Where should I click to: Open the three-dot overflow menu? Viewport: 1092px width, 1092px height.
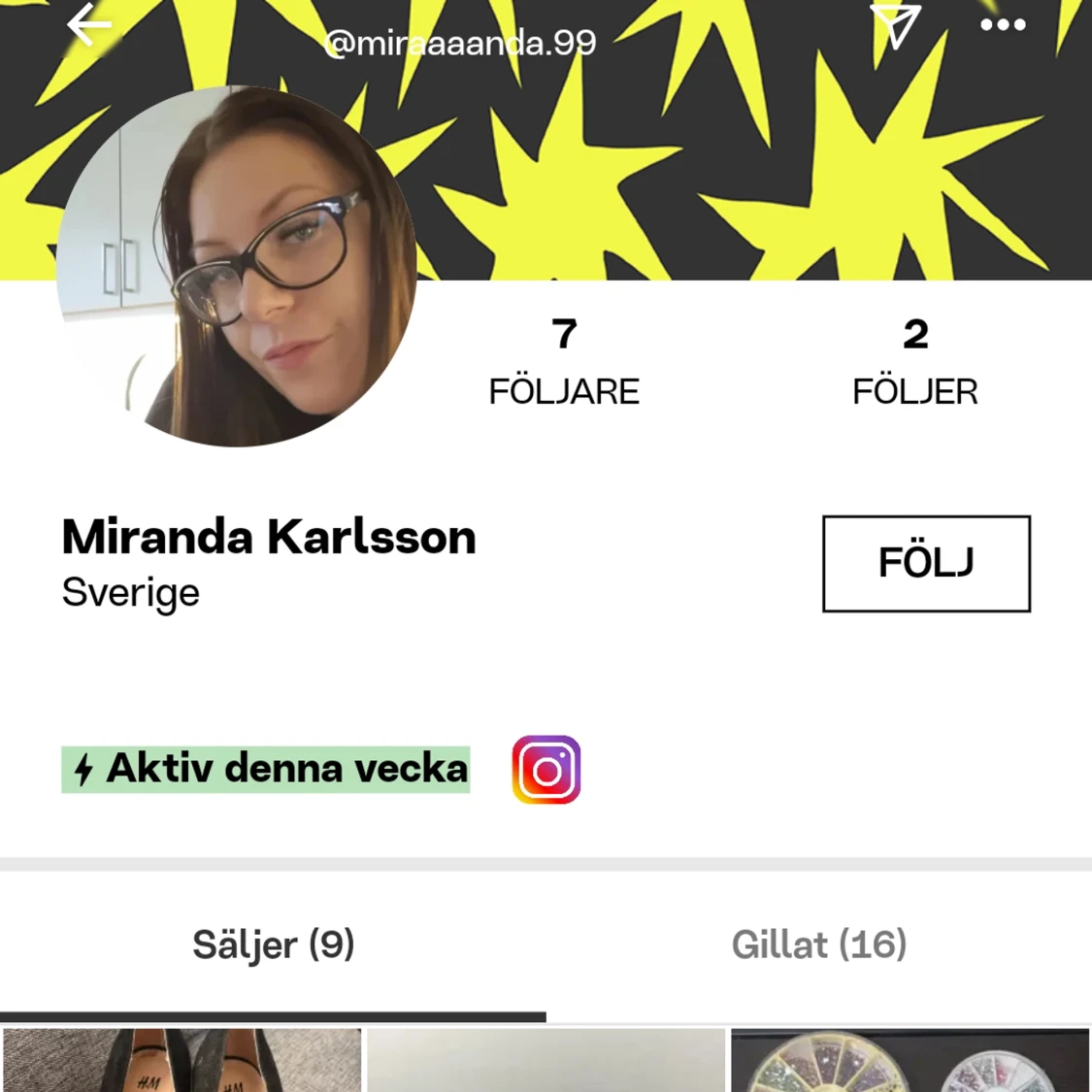pyautogui.click(x=1003, y=25)
